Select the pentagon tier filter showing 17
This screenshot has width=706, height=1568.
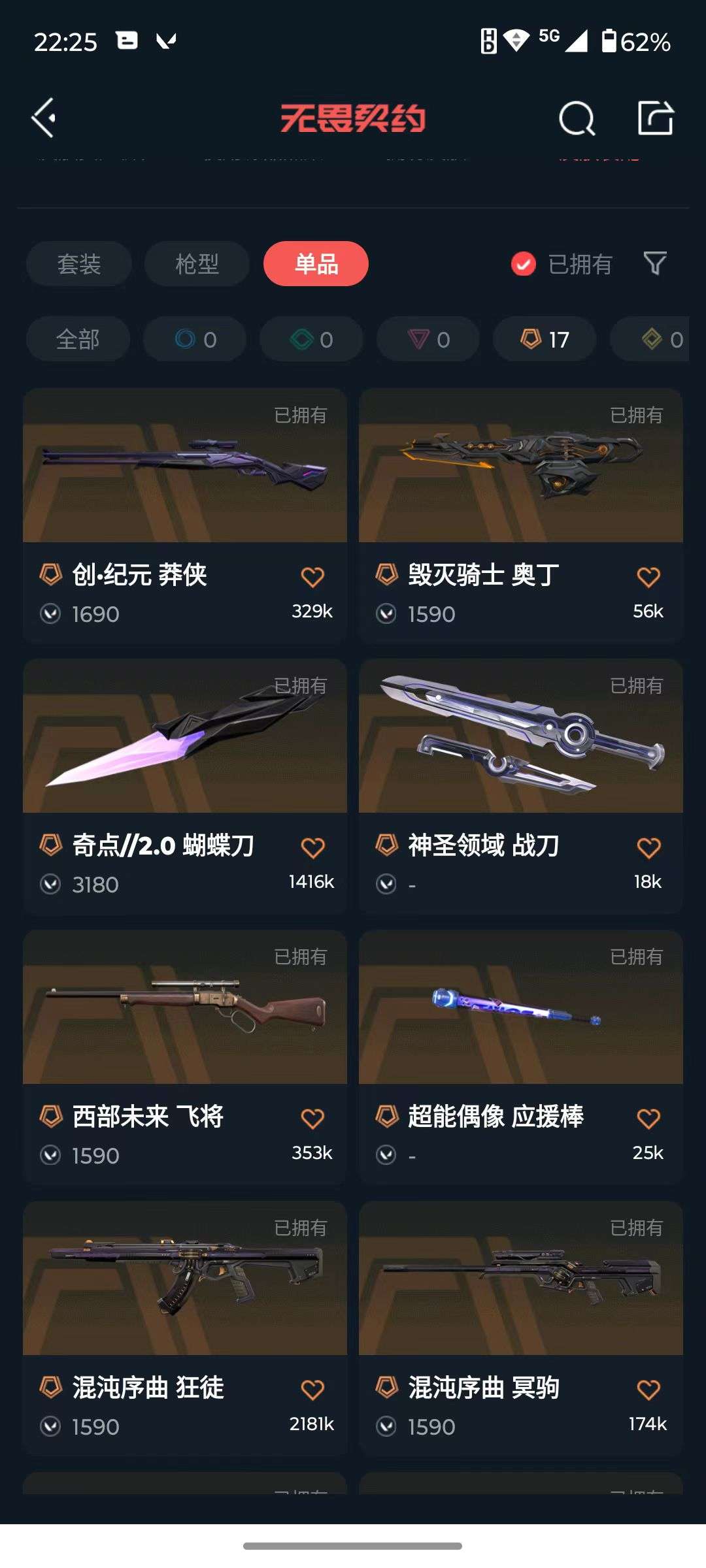[x=543, y=338]
